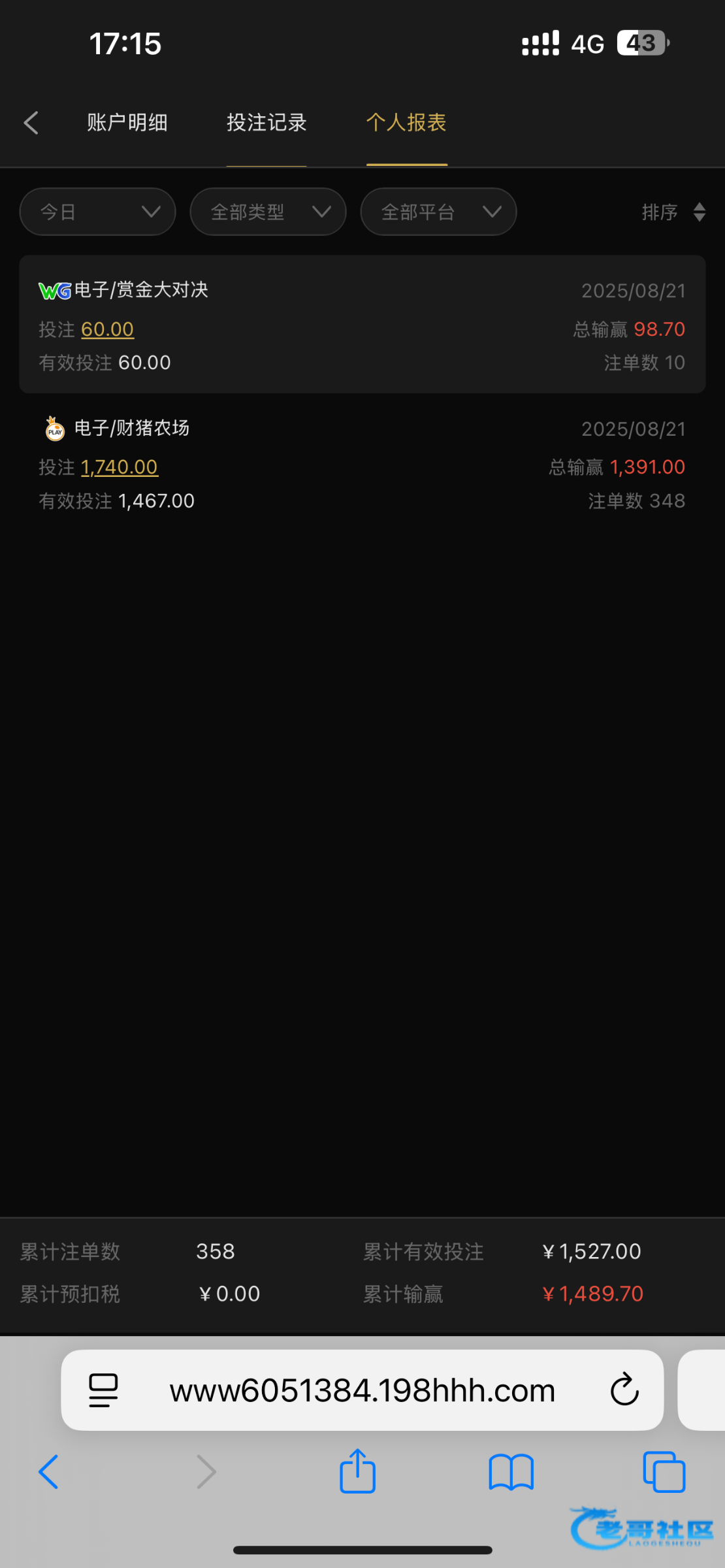Go back in Safari browser
This screenshot has width=725, height=1568.
click(48, 1471)
